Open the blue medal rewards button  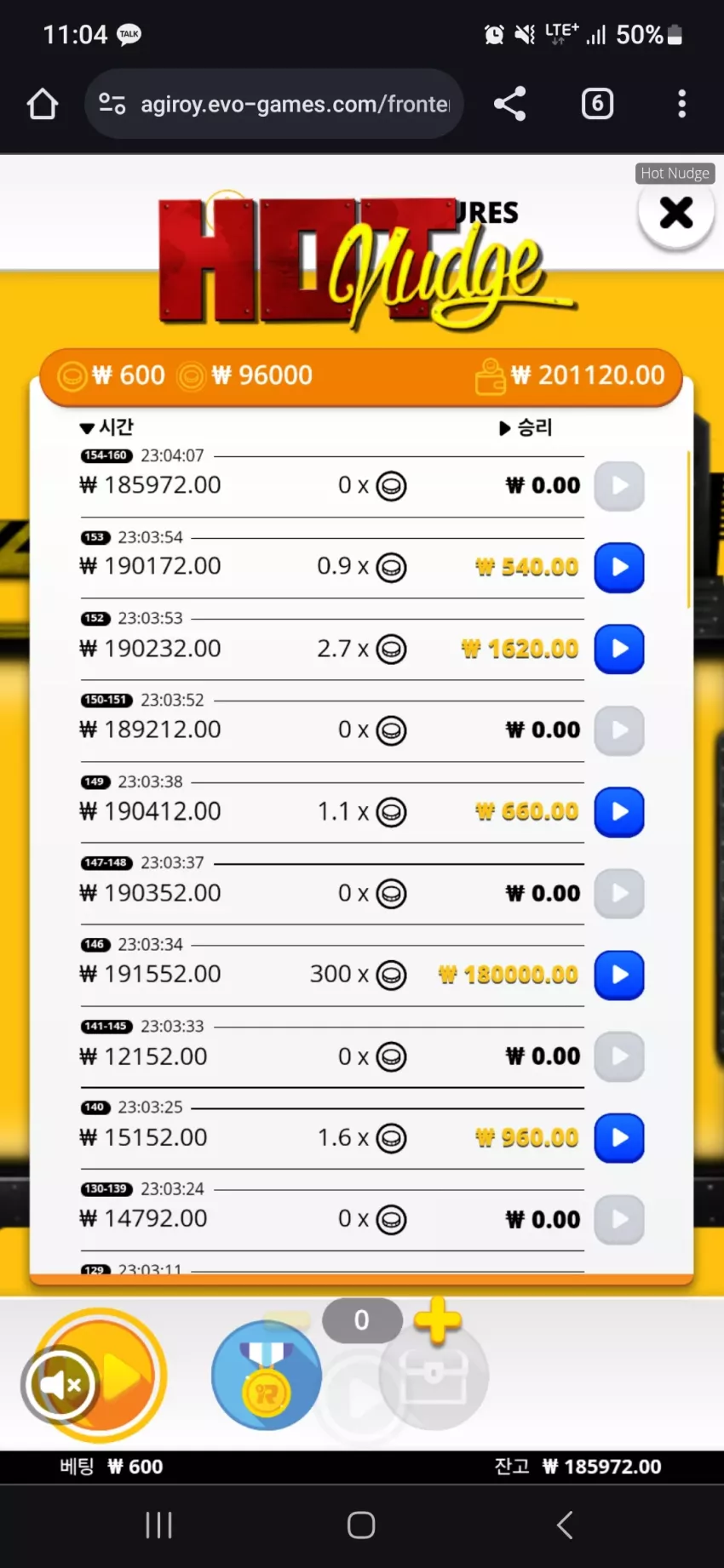(x=267, y=1375)
